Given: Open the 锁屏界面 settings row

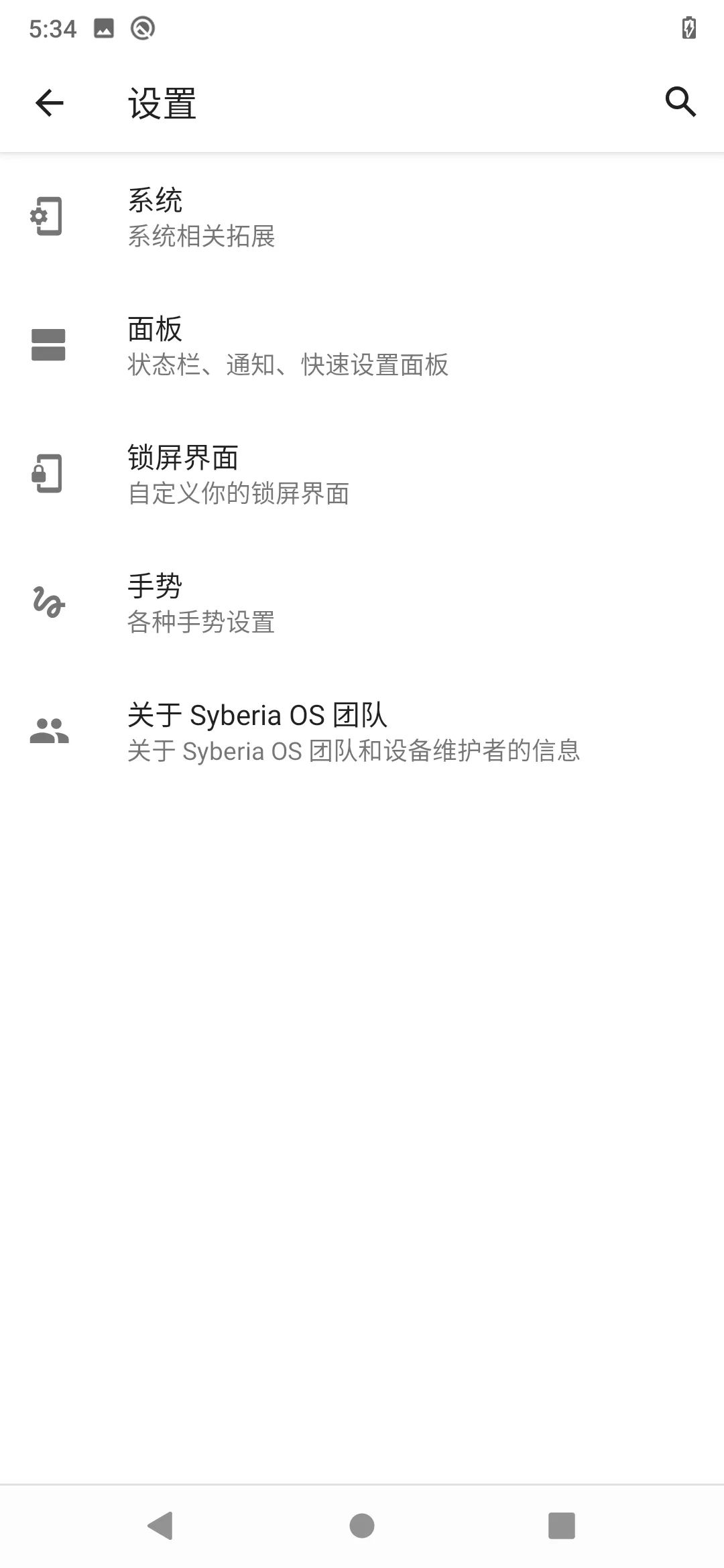Looking at the screenshot, I should [x=362, y=474].
